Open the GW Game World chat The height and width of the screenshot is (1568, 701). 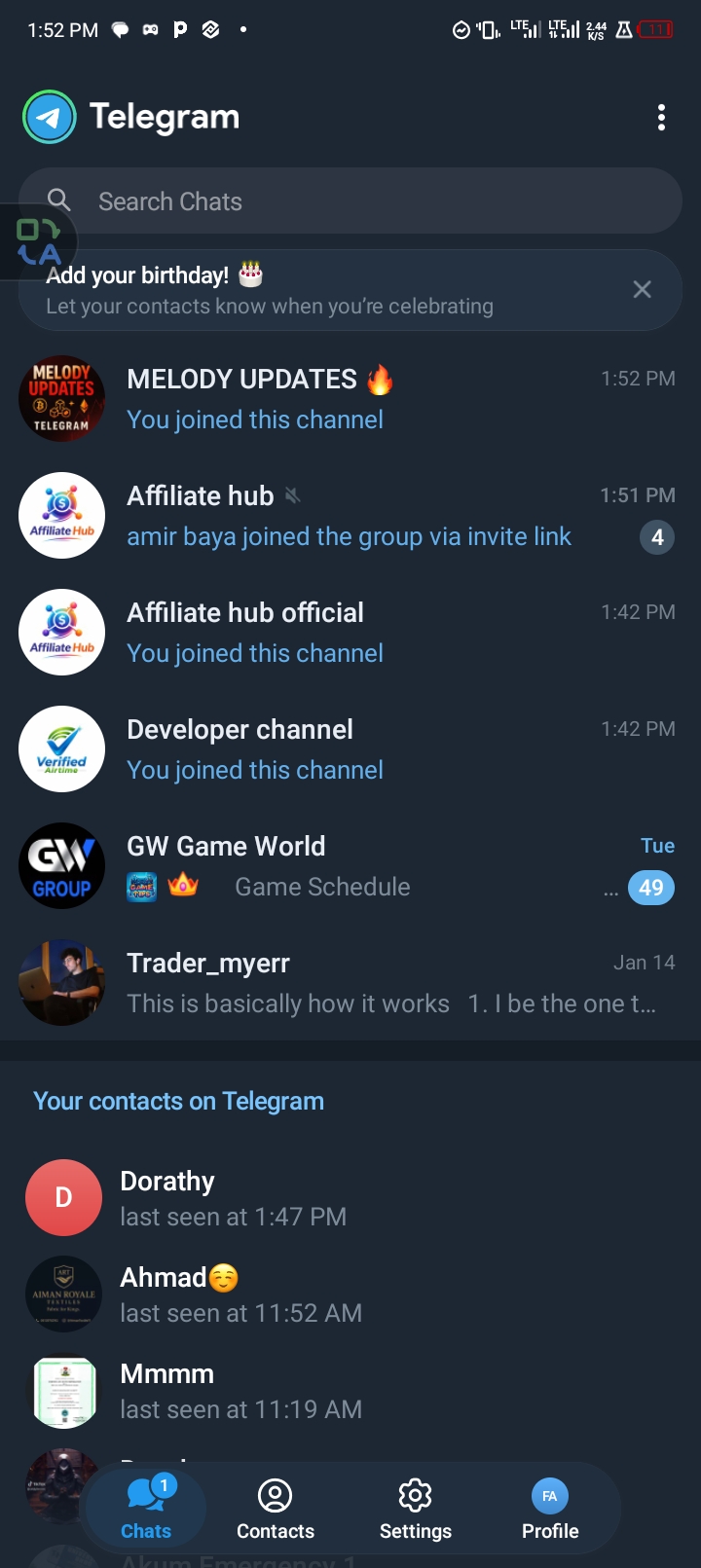350,866
